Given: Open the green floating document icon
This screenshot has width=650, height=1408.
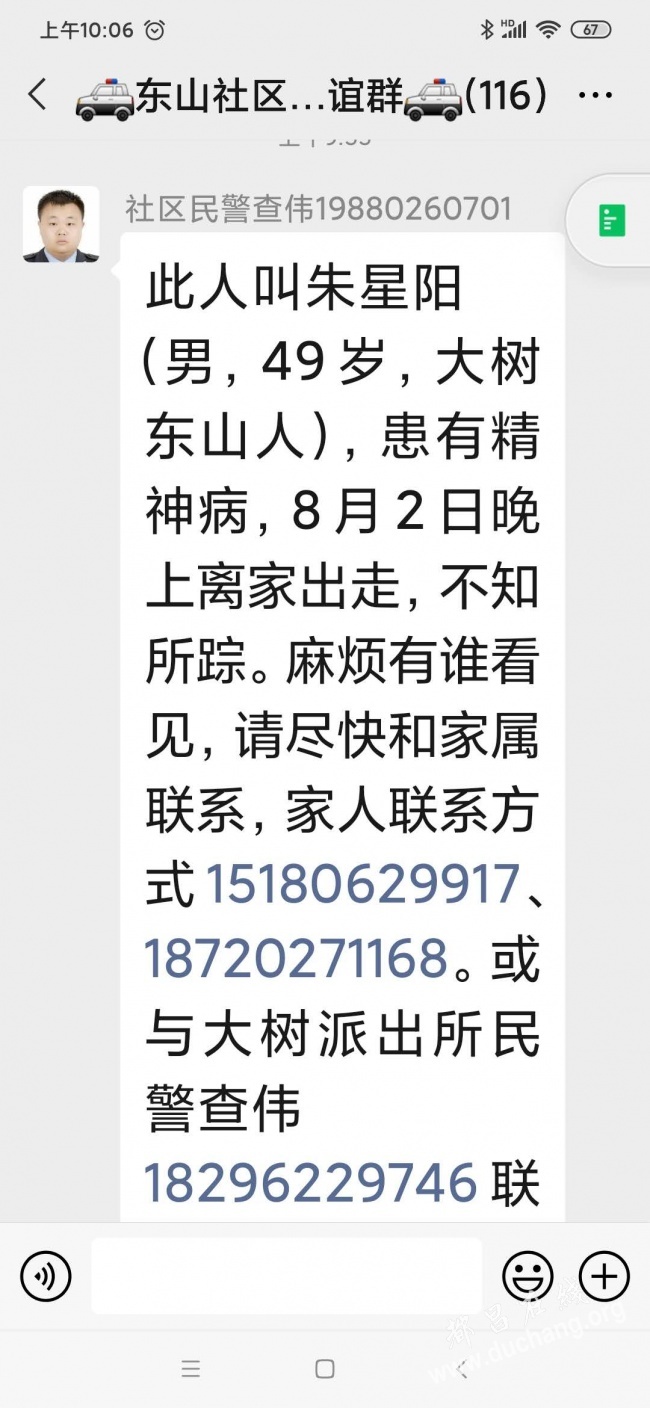Looking at the screenshot, I should coord(611,220).
